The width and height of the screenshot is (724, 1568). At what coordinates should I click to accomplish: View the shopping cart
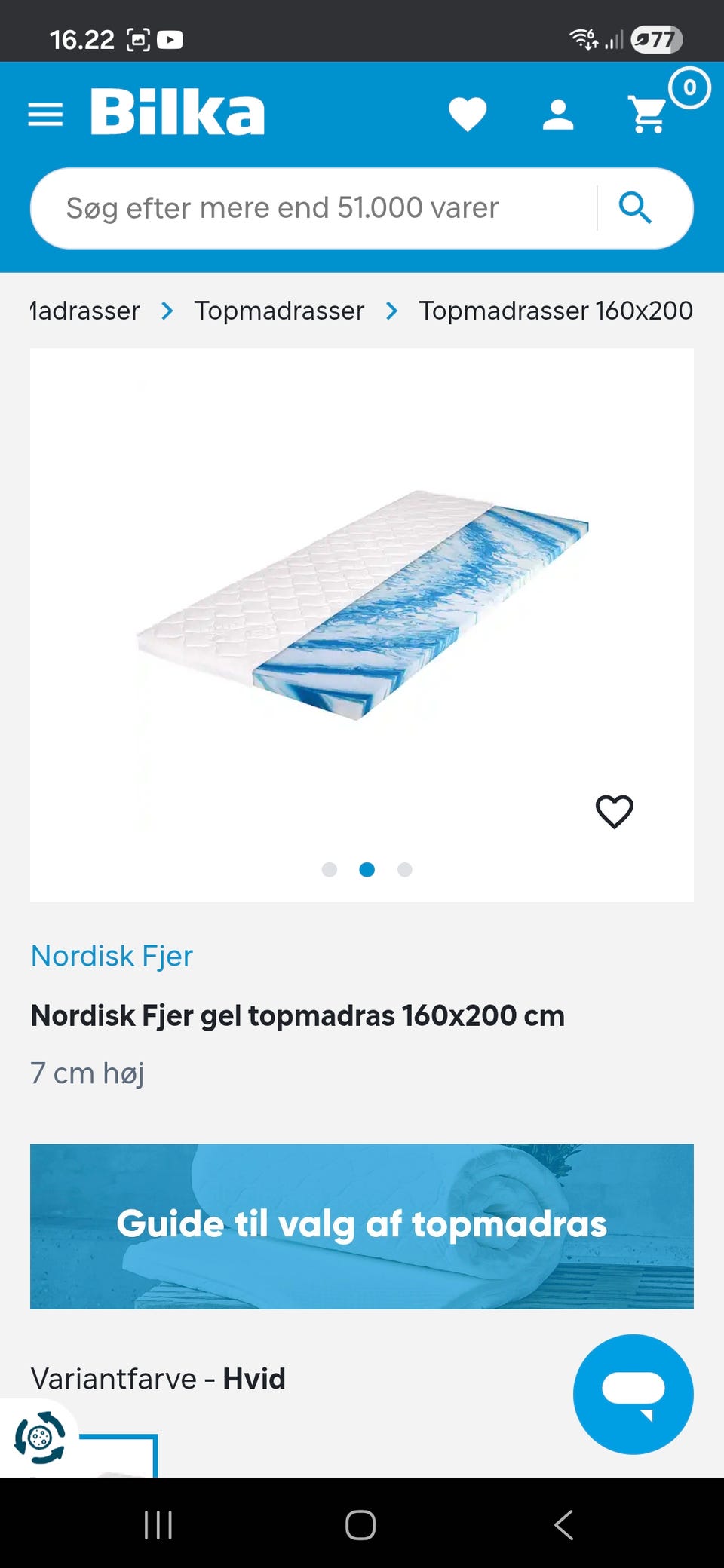coord(649,115)
